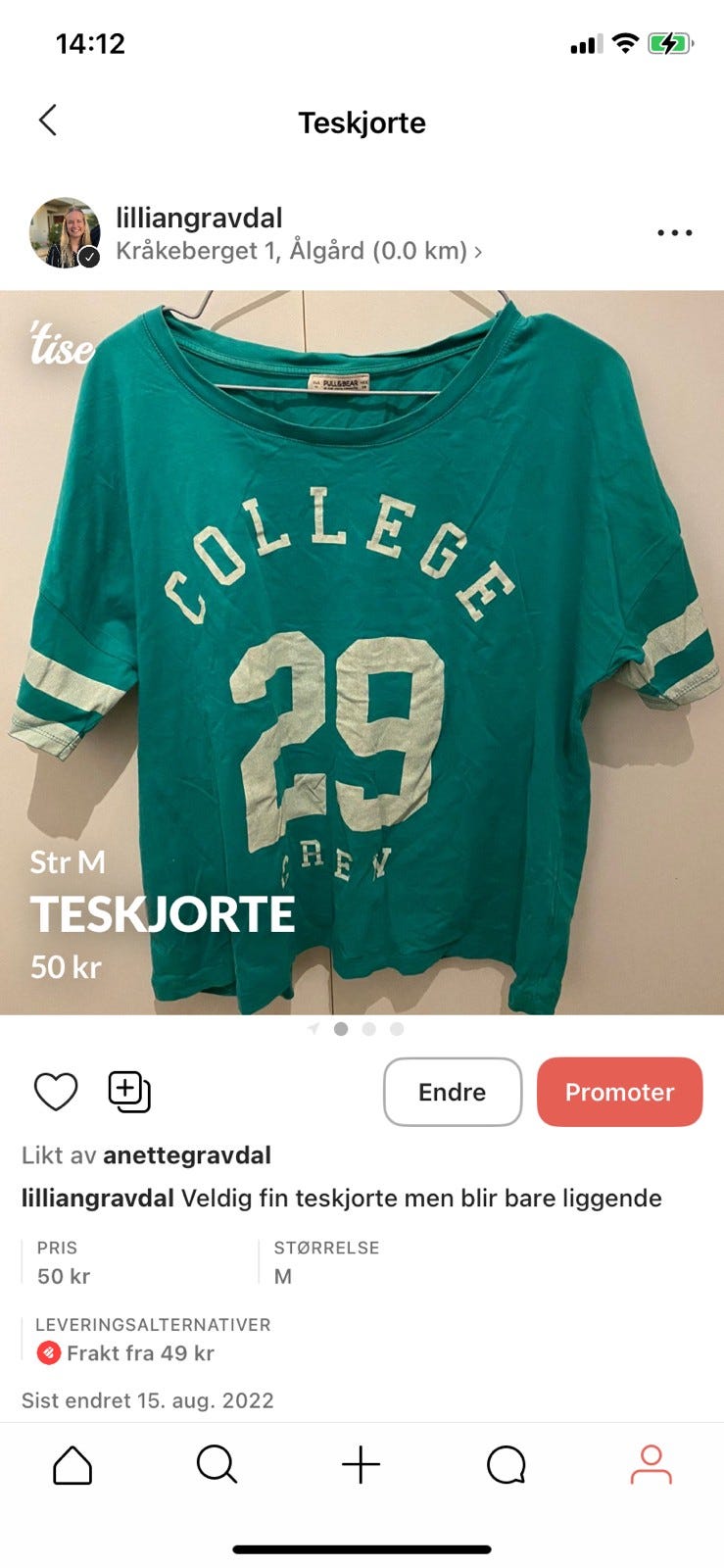Viewport: 724px width, 1568px height.
Task: Go back from the Teskjorte listing
Action: pyautogui.click(x=48, y=121)
